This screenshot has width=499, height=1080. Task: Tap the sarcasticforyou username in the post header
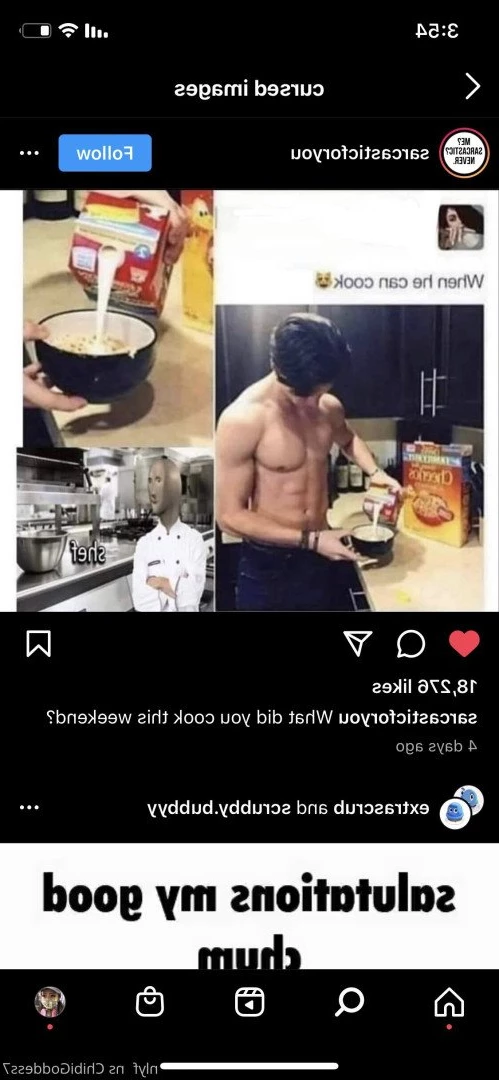pos(360,153)
